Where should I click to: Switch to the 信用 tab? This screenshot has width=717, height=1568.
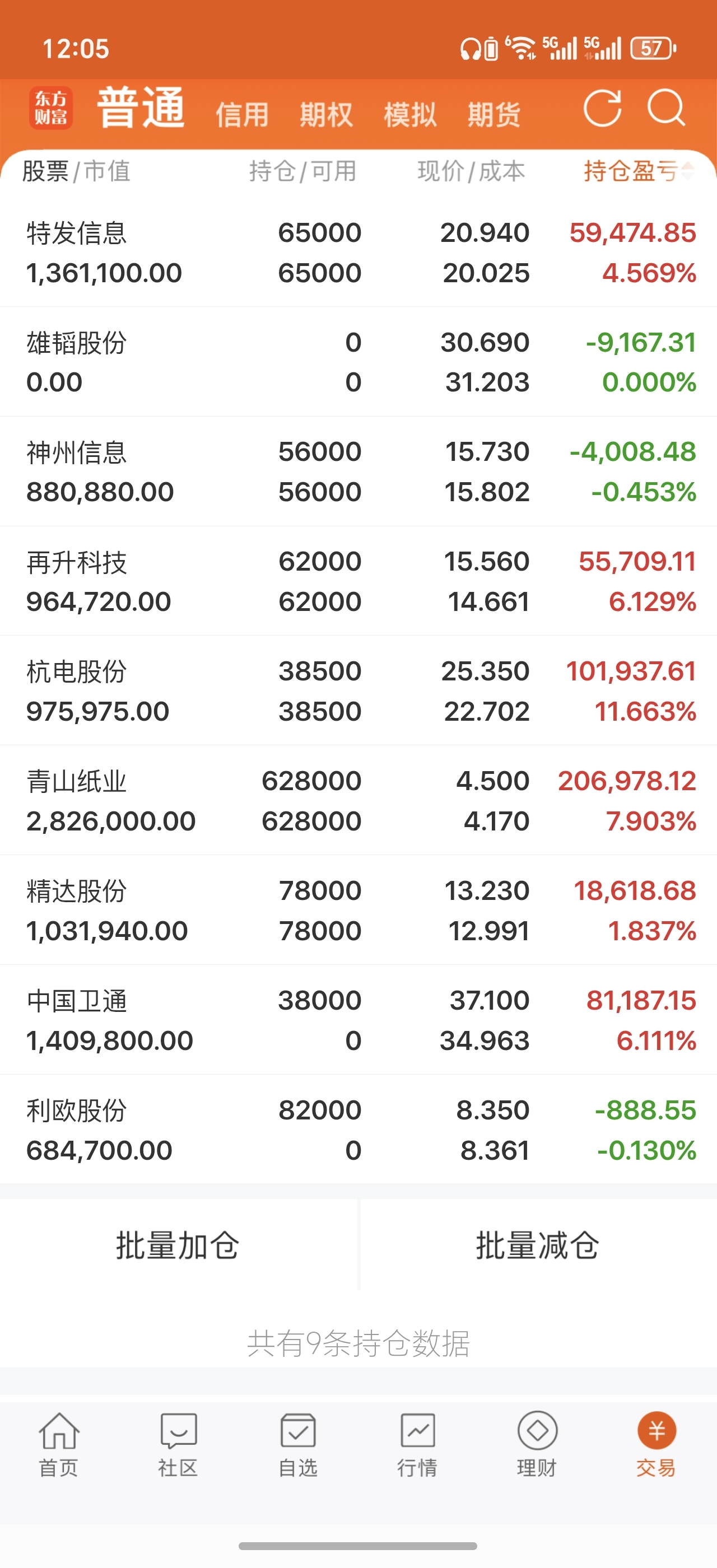tap(242, 114)
